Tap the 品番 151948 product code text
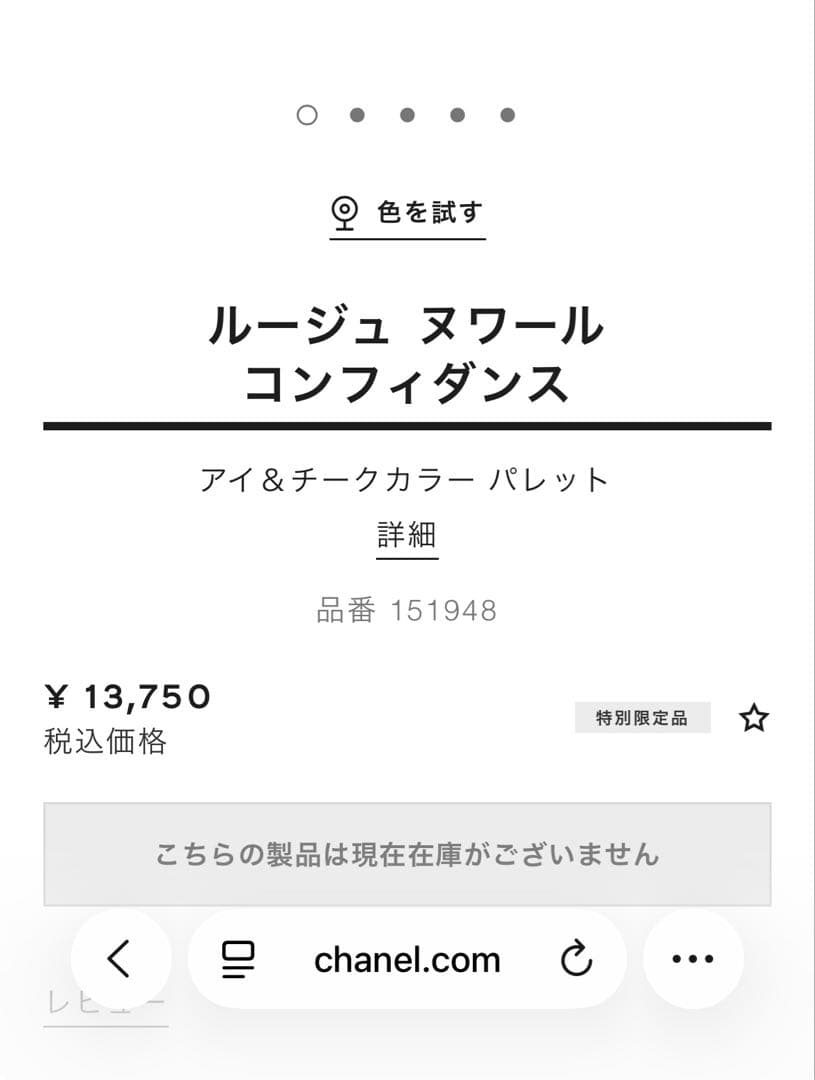 point(407,607)
